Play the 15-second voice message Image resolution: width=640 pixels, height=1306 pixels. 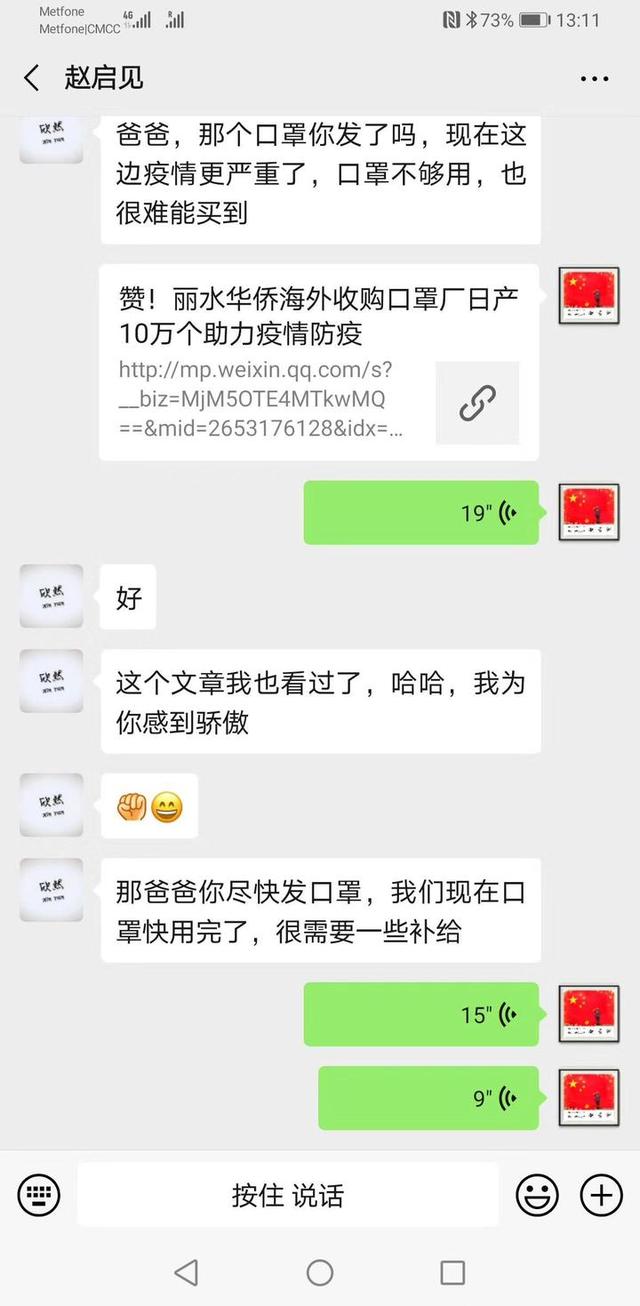[x=421, y=1015]
